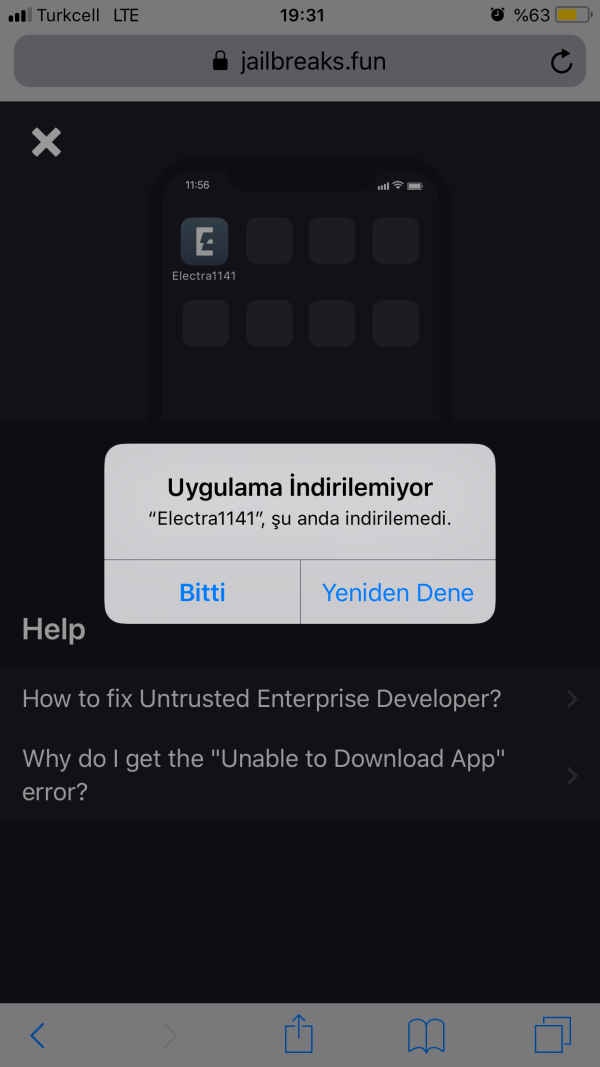This screenshot has width=600, height=1067.
Task: Open Safari bookmarks
Action: point(426,1035)
